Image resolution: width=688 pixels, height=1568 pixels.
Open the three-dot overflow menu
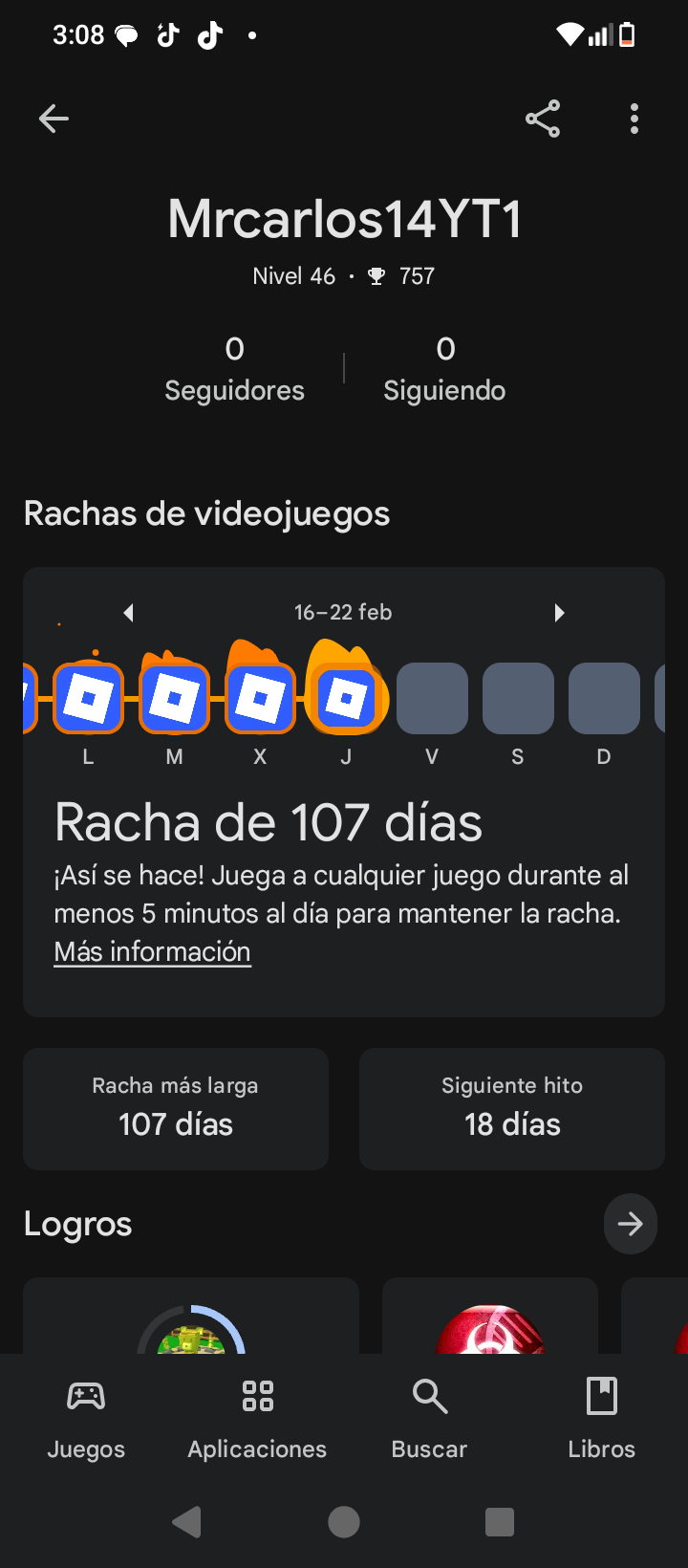[x=634, y=120]
